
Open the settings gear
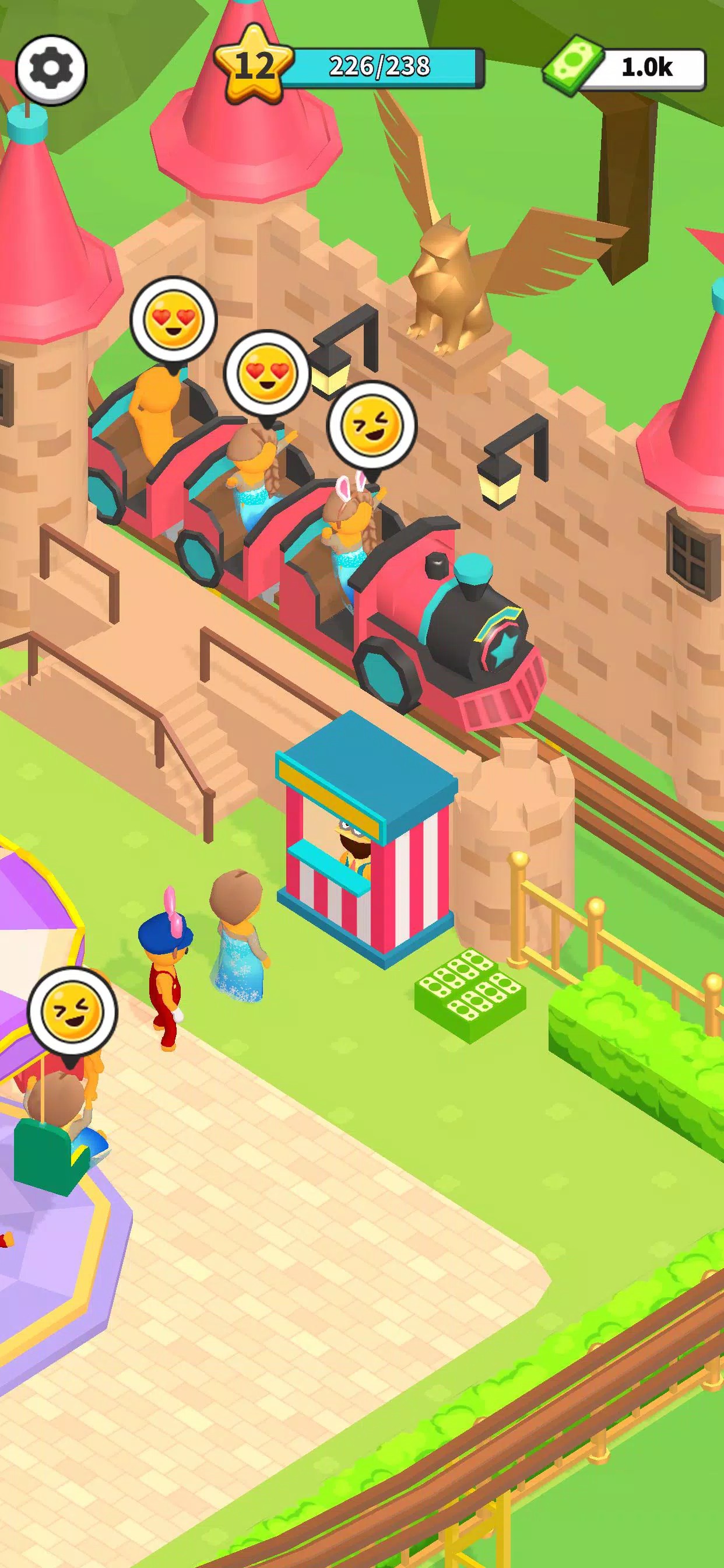point(51,69)
